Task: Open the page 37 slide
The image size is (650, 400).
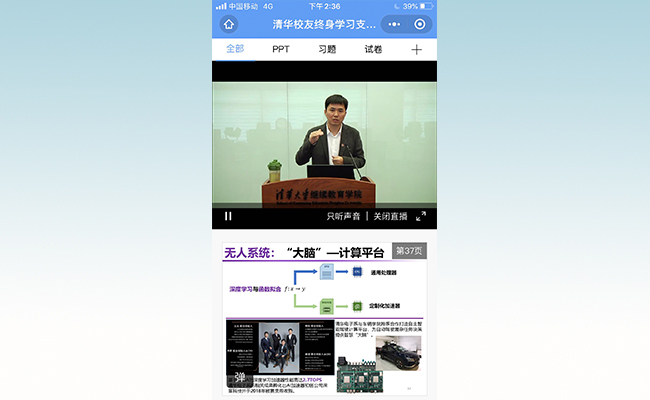Action: pyautogui.click(x=324, y=316)
